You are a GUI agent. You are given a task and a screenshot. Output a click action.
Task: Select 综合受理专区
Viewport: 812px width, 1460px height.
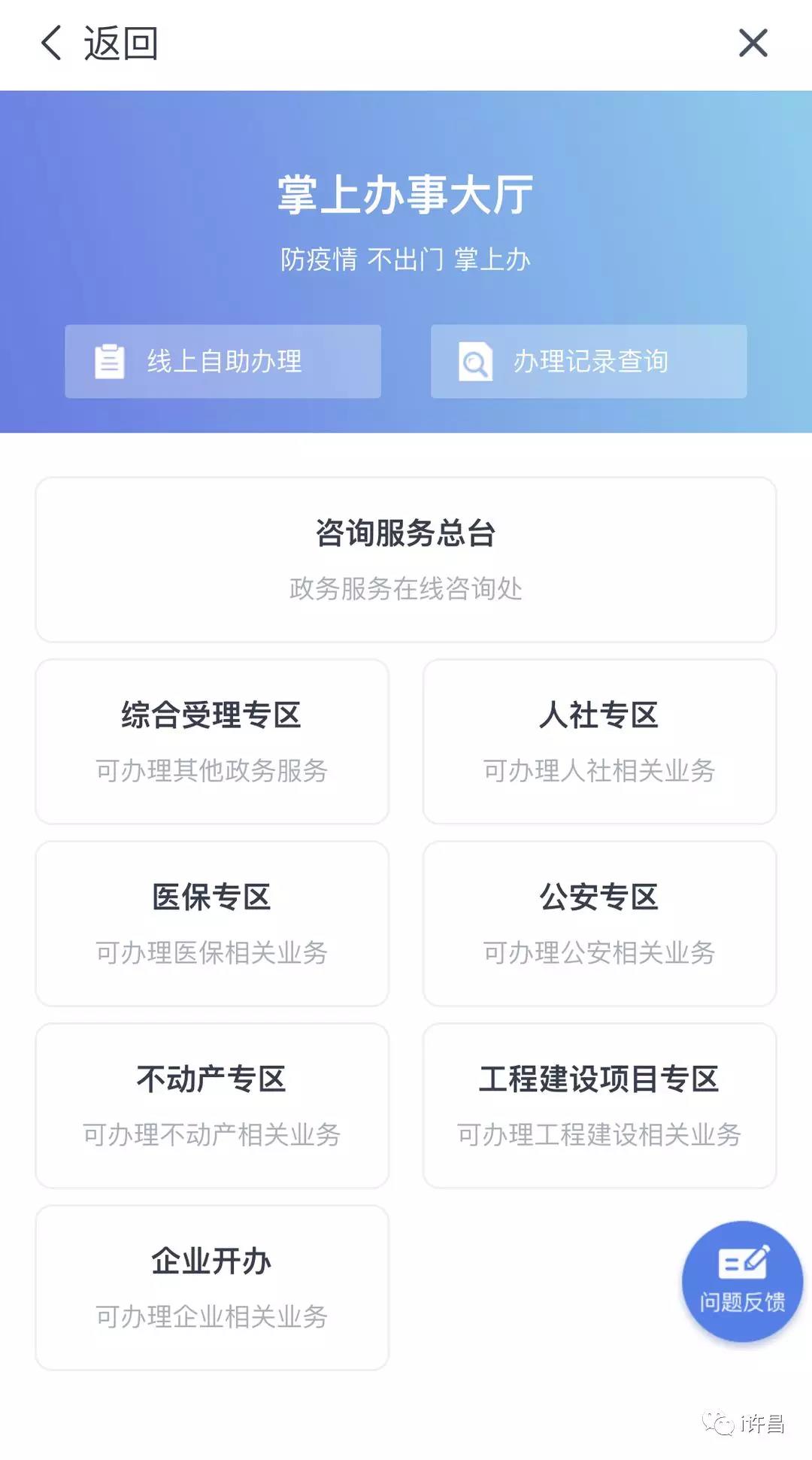pyautogui.click(x=212, y=742)
